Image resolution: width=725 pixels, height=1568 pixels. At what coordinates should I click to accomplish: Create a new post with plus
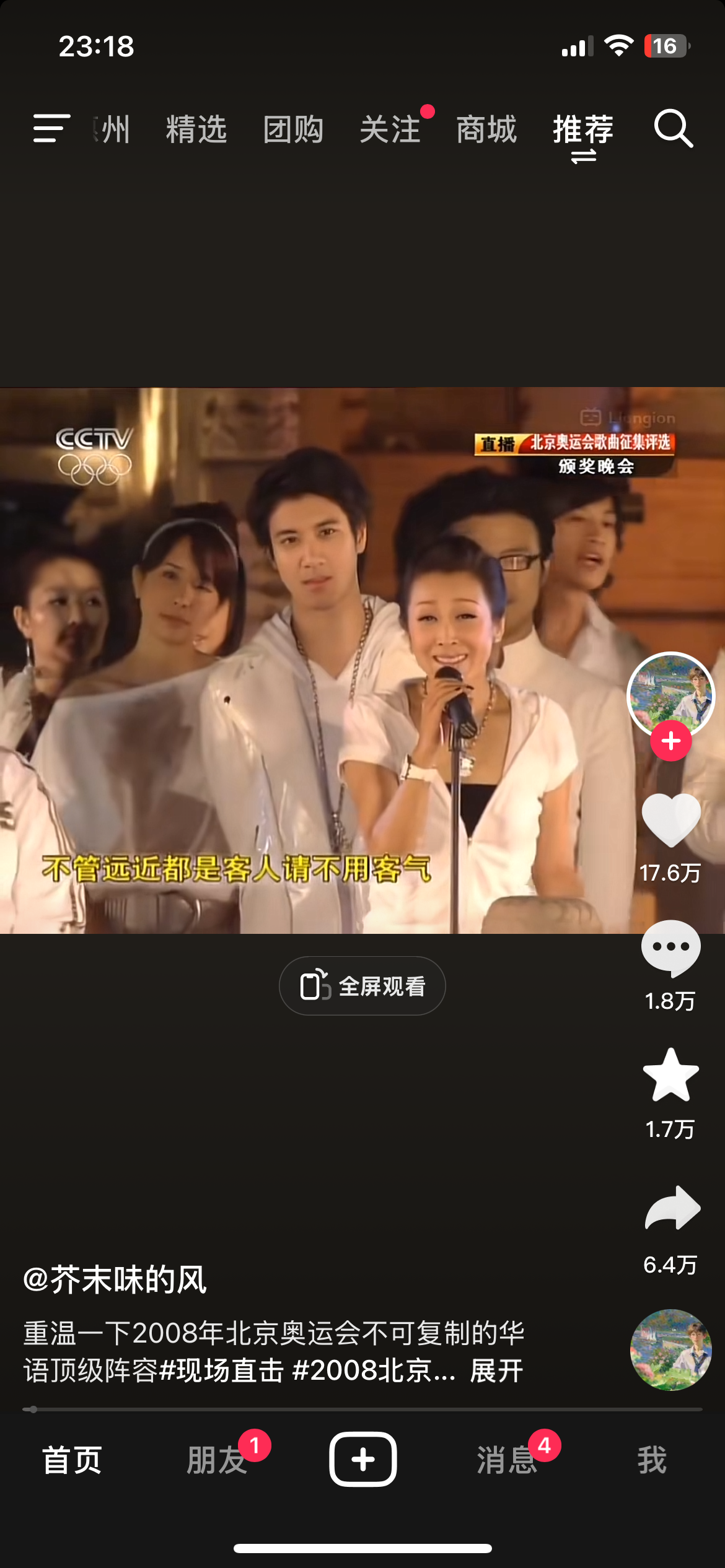pos(362,1460)
